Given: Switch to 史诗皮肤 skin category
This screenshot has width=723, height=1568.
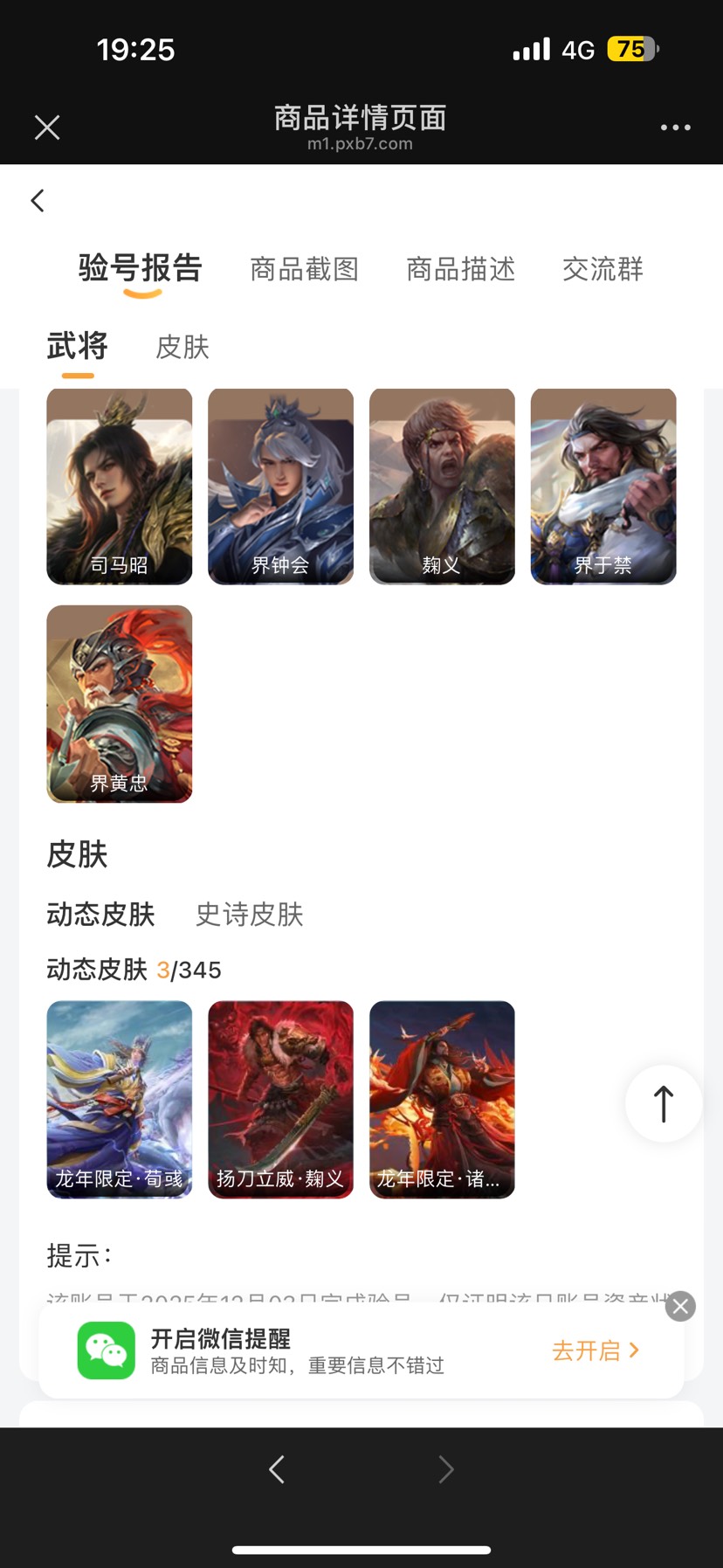Looking at the screenshot, I should click(249, 915).
